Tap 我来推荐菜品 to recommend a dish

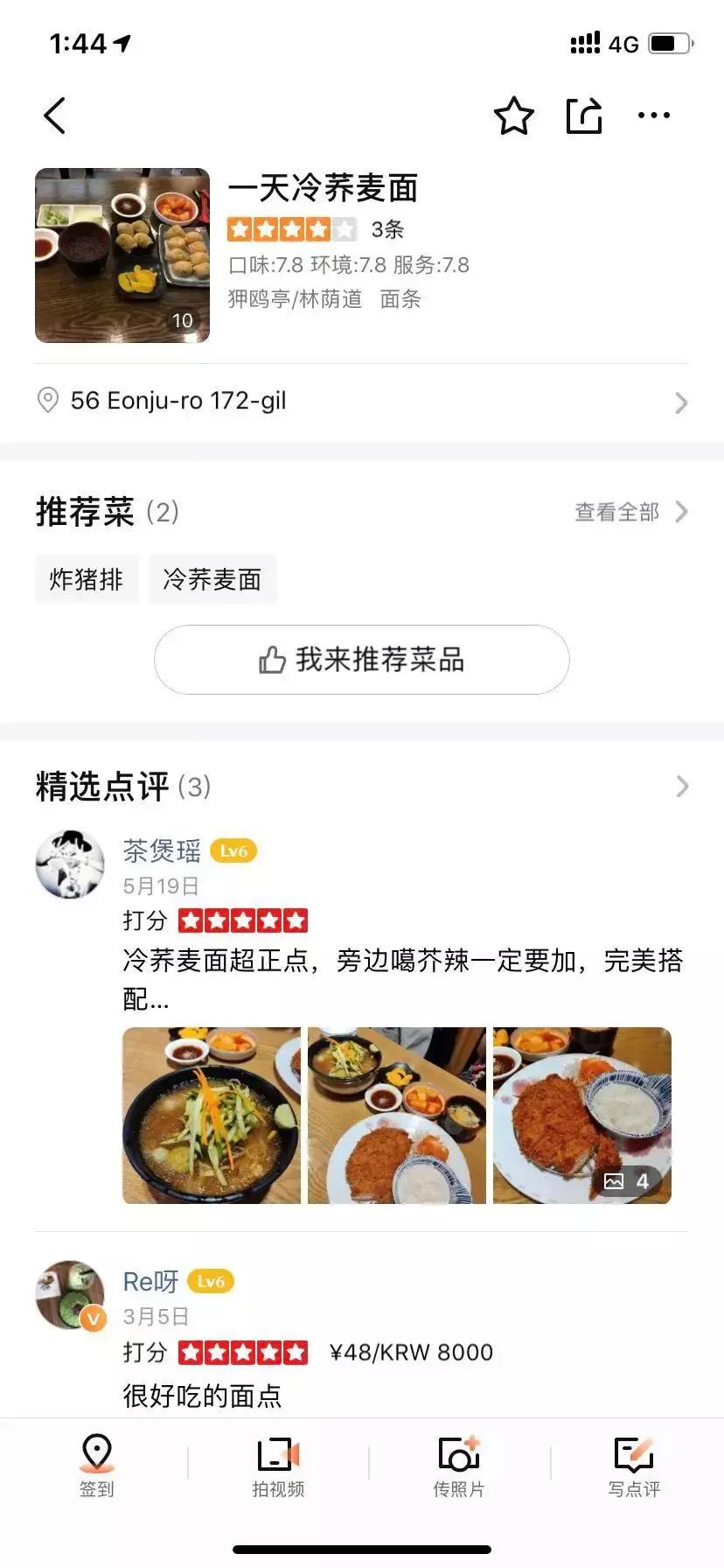(x=361, y=660)
